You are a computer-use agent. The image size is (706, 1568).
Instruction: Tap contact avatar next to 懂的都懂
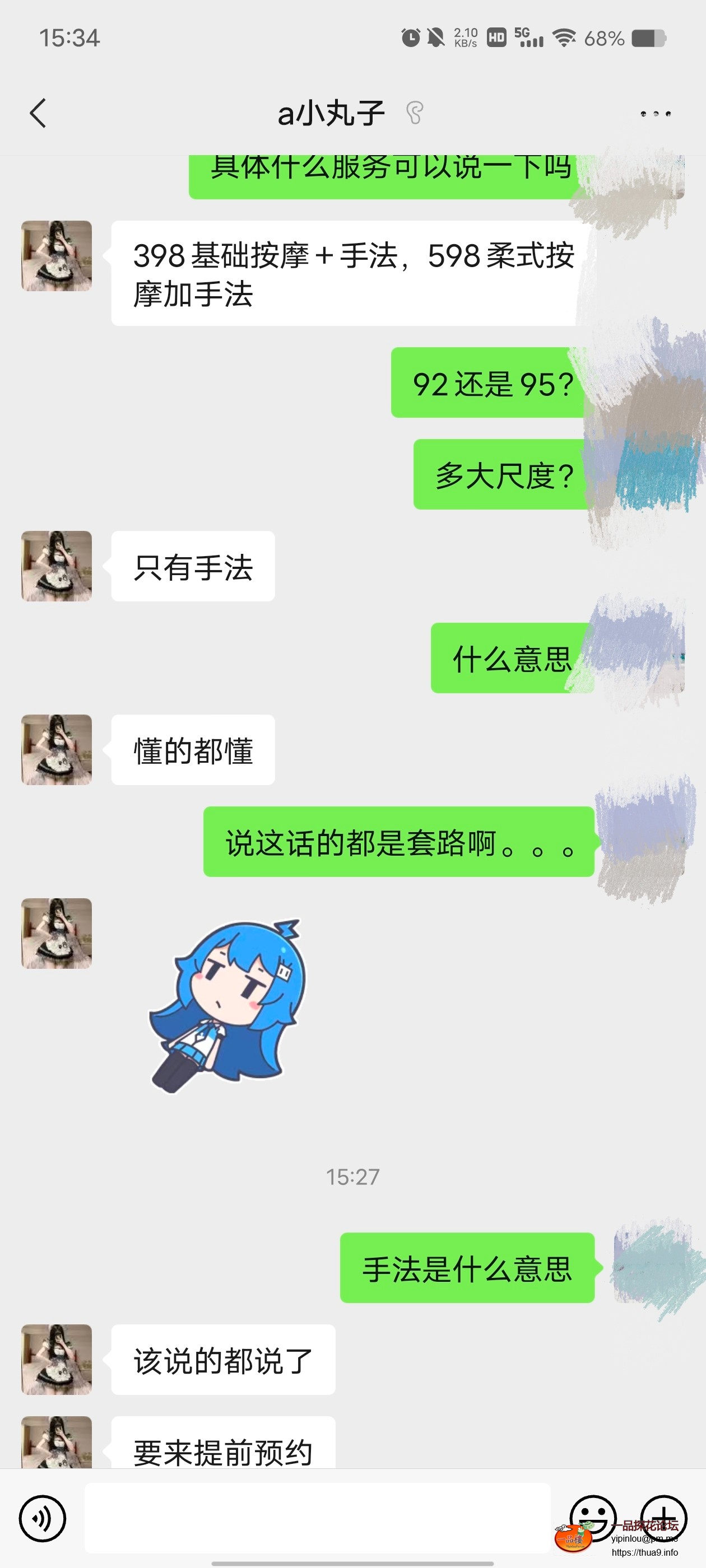point(57,750)
